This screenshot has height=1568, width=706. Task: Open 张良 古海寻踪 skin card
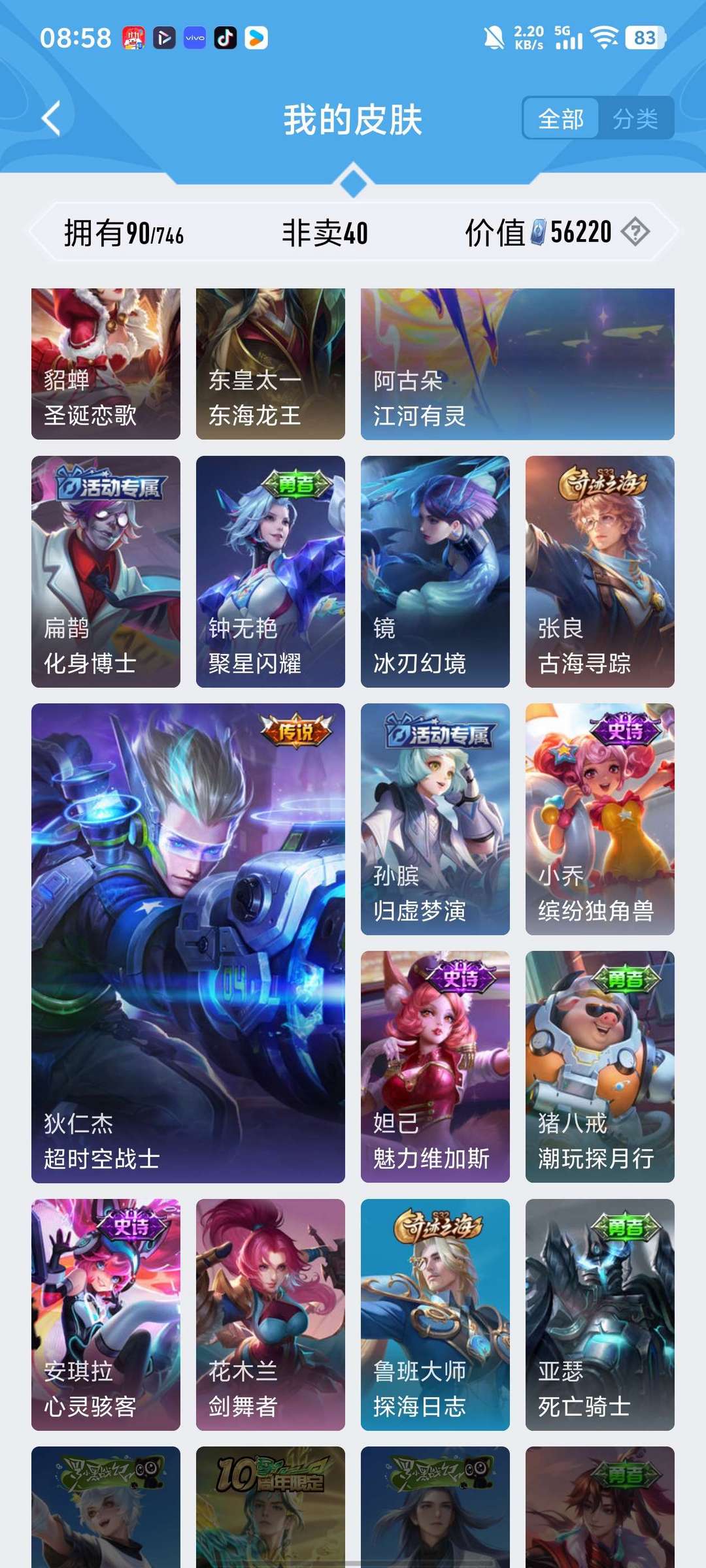[x=600, y=572]
